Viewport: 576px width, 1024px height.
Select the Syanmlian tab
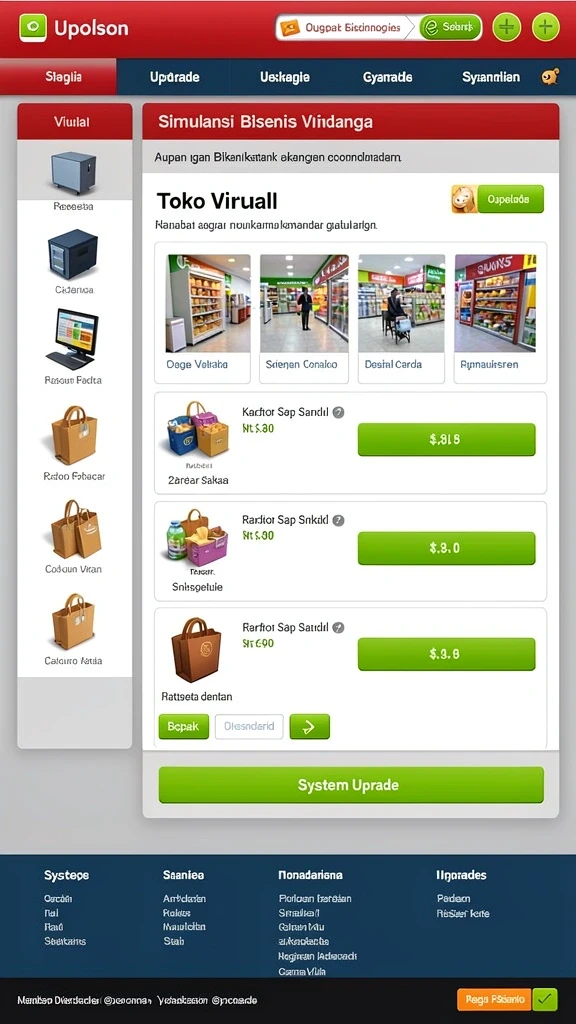point(491,77)
